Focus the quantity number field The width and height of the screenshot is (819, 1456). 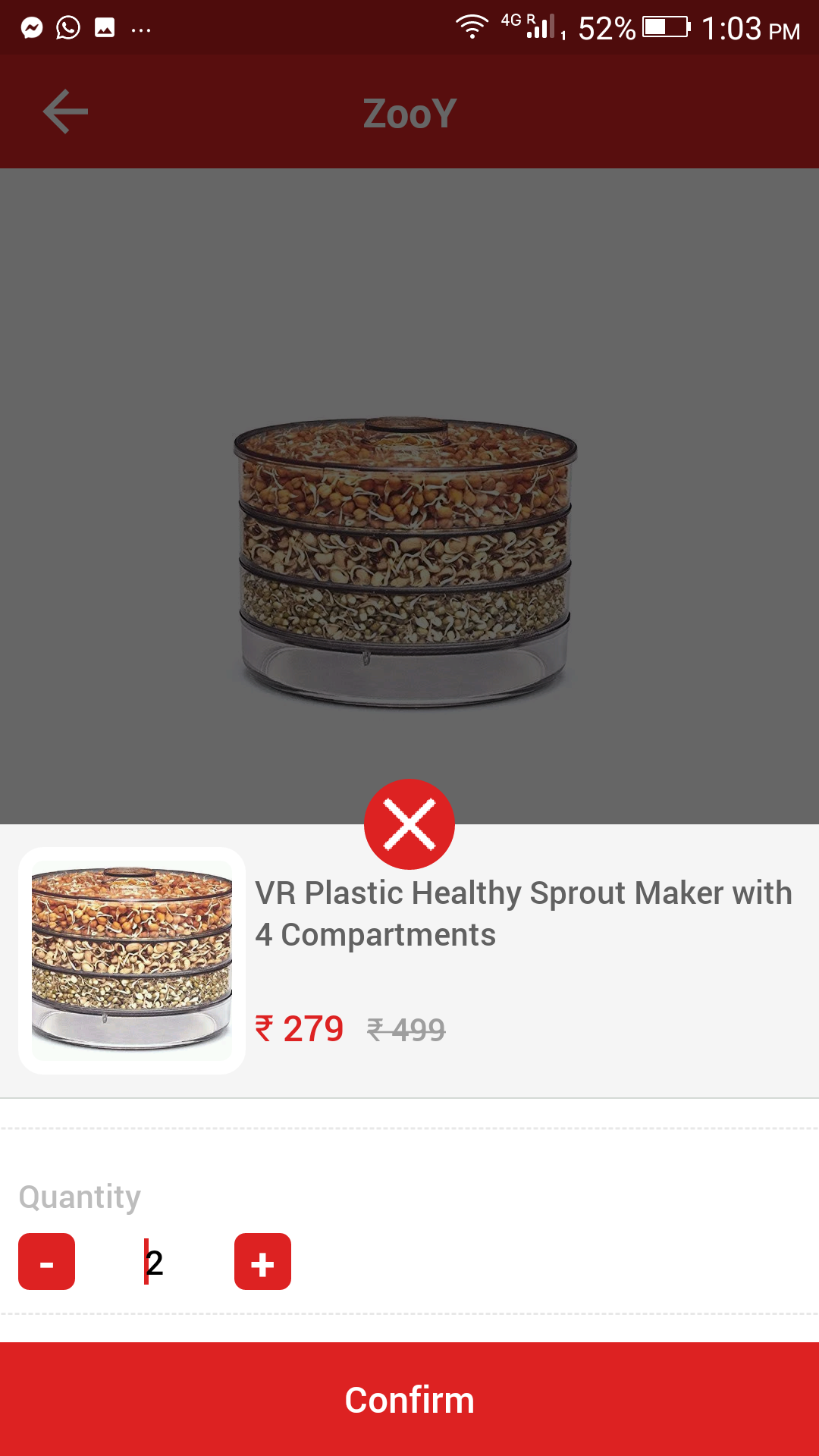(x=155, y=1263)
